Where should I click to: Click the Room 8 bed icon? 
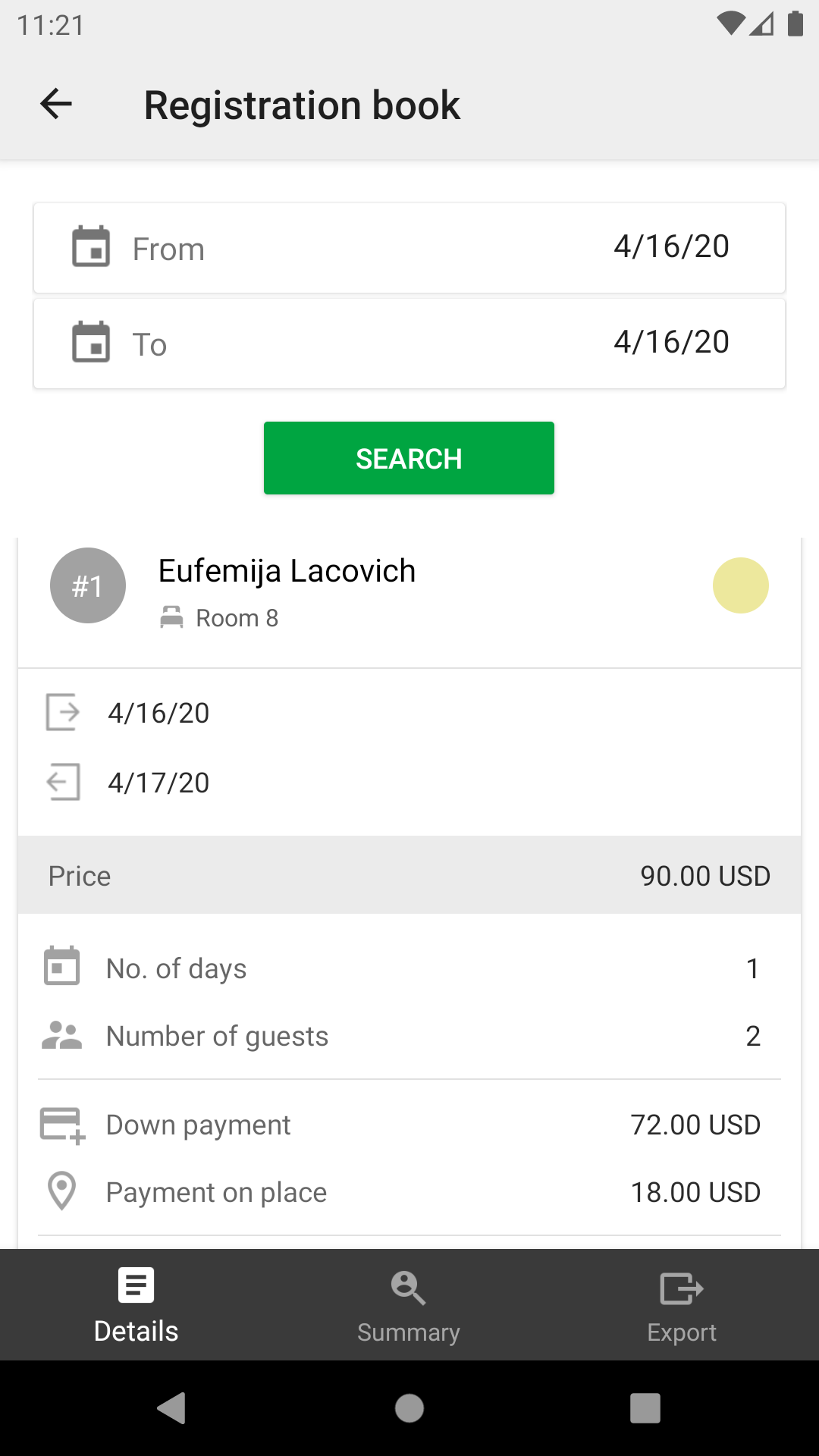click(x=173, y=617)
